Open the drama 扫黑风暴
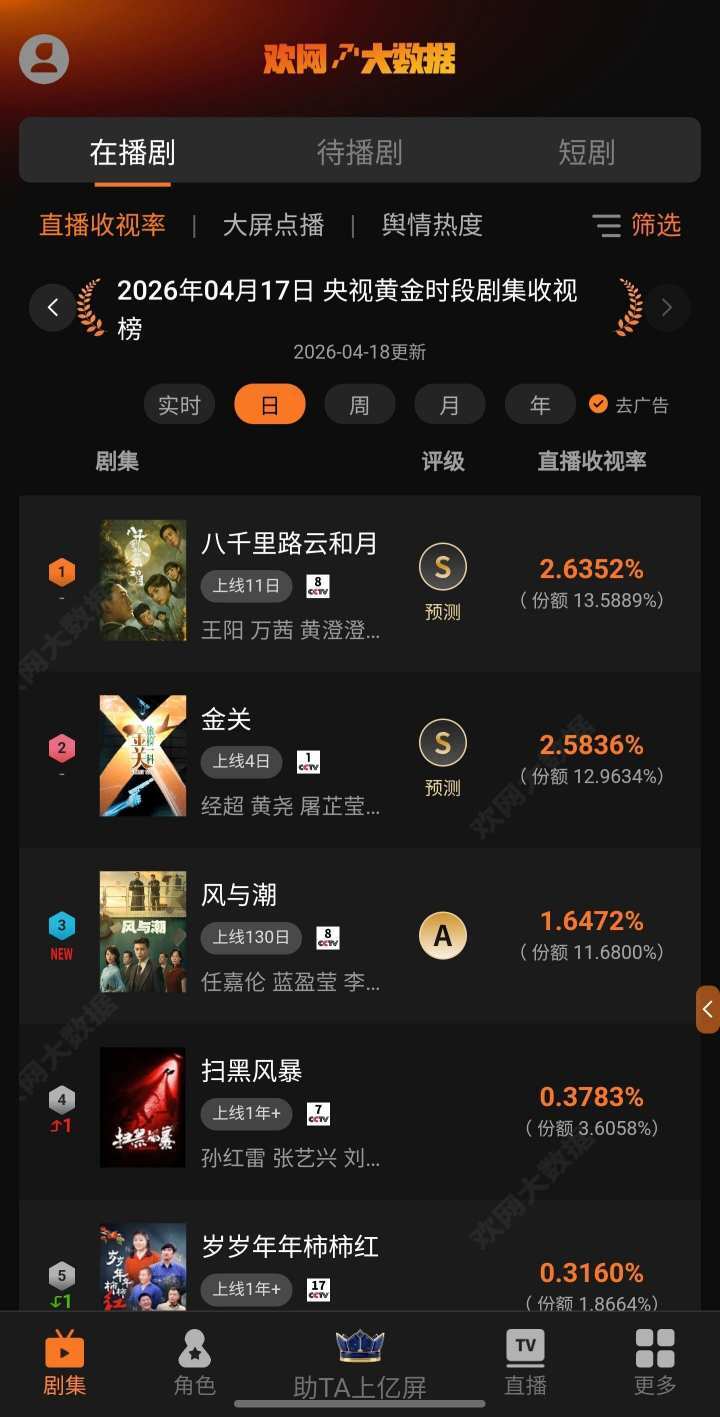The height and width of the screenshot is (1417, 720). [x=252, y=1071]
